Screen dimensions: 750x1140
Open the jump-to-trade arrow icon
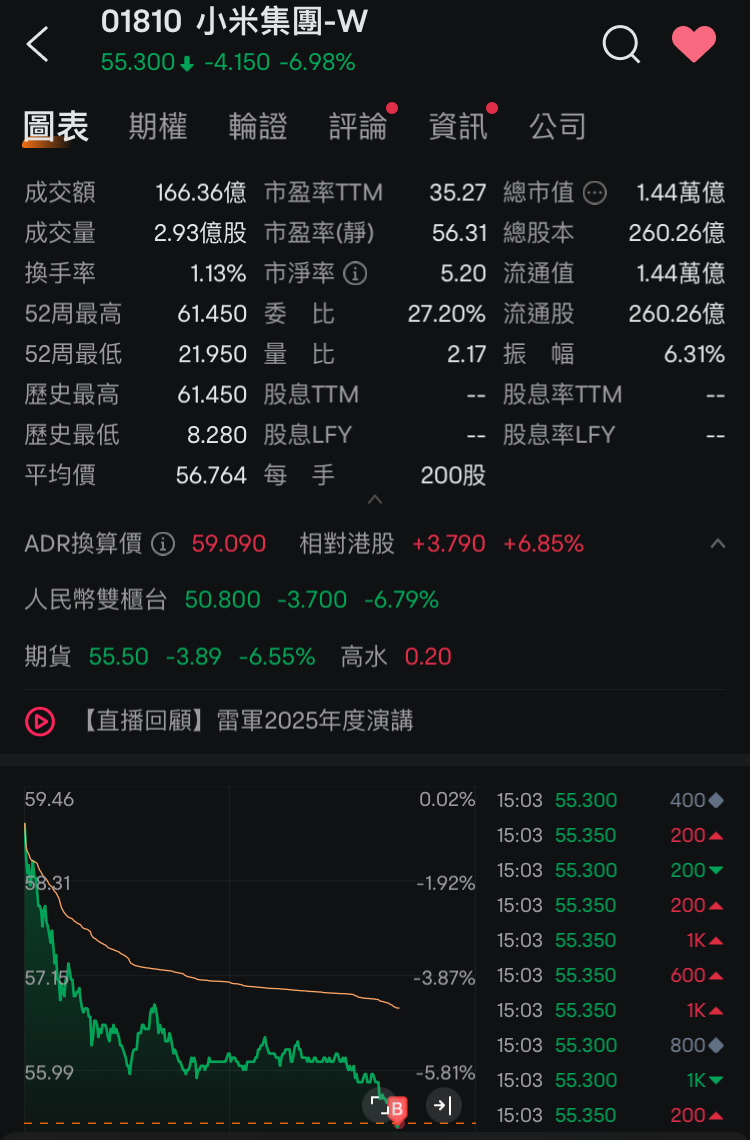[x=444, y=1106]
